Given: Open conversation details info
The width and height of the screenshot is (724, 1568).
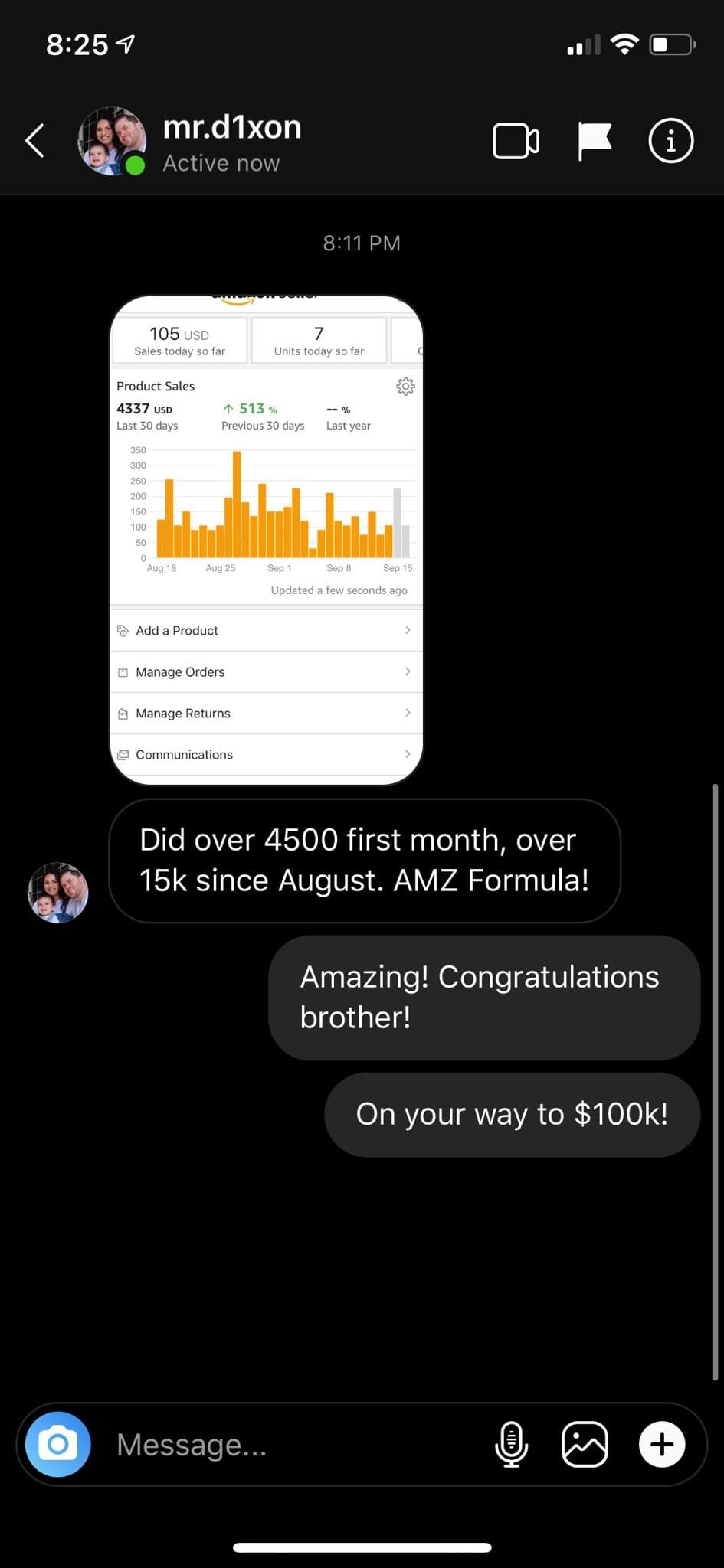Looking at the screenshot, I should 670,141.
